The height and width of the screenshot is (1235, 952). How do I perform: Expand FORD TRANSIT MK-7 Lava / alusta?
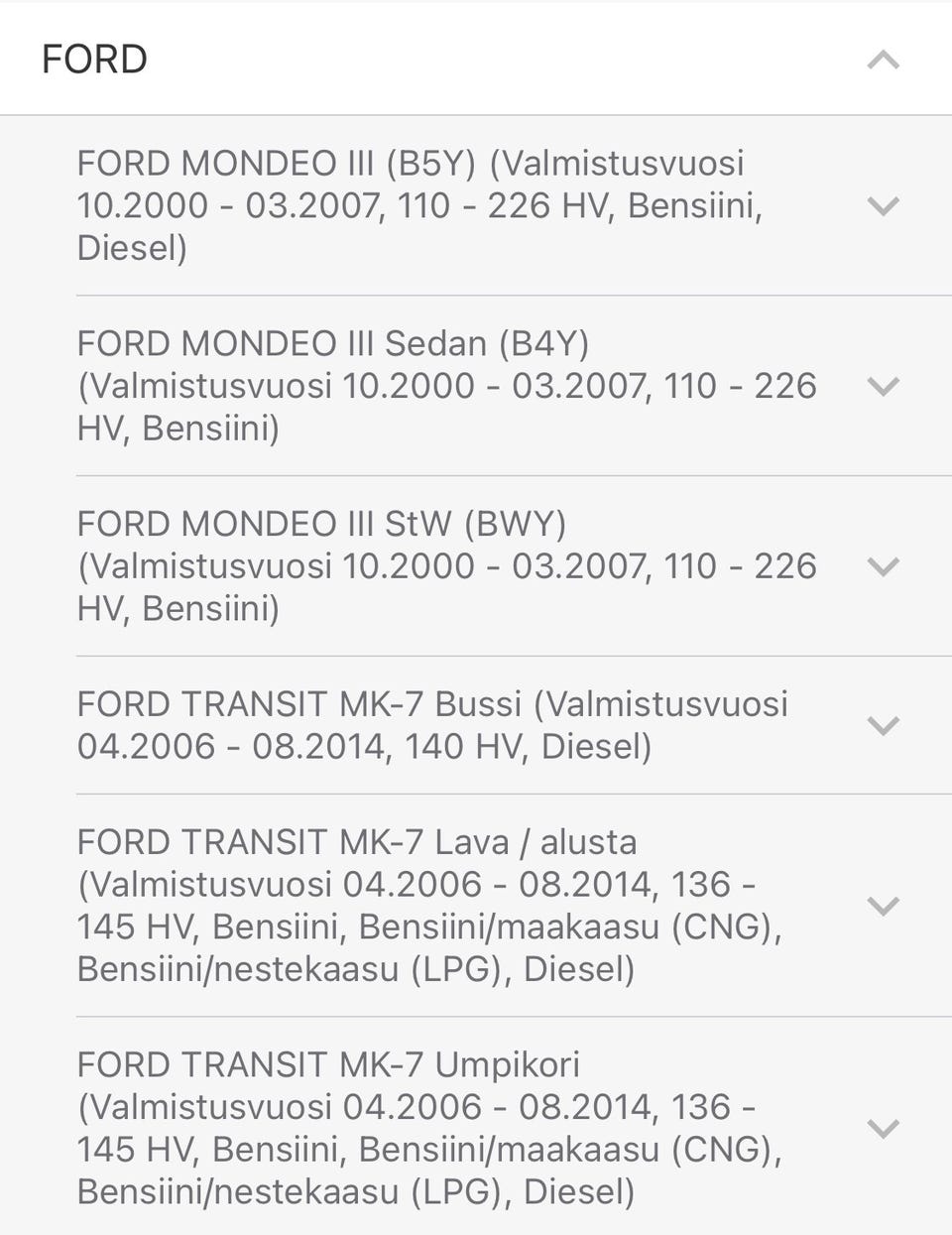click(882, 906)
